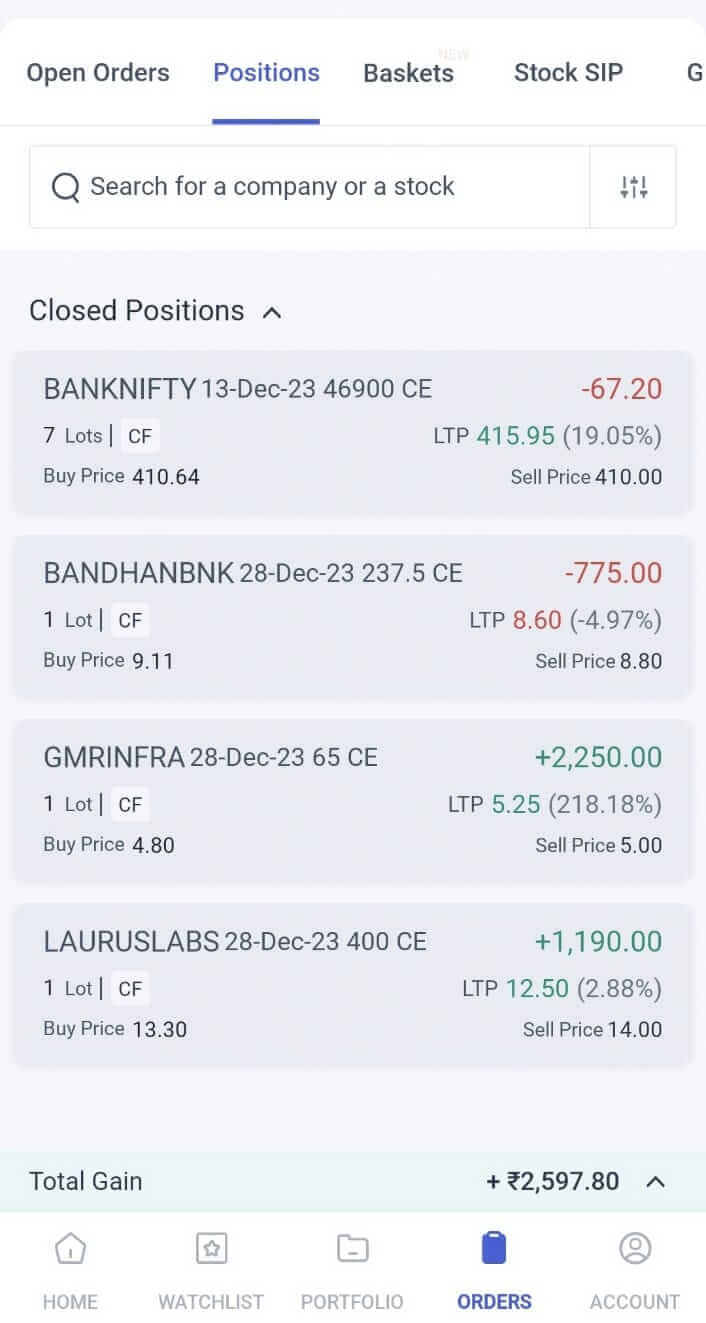
Task: Show the LAURUSLABS 400 CE position details
Action: (x=352, y=984)
